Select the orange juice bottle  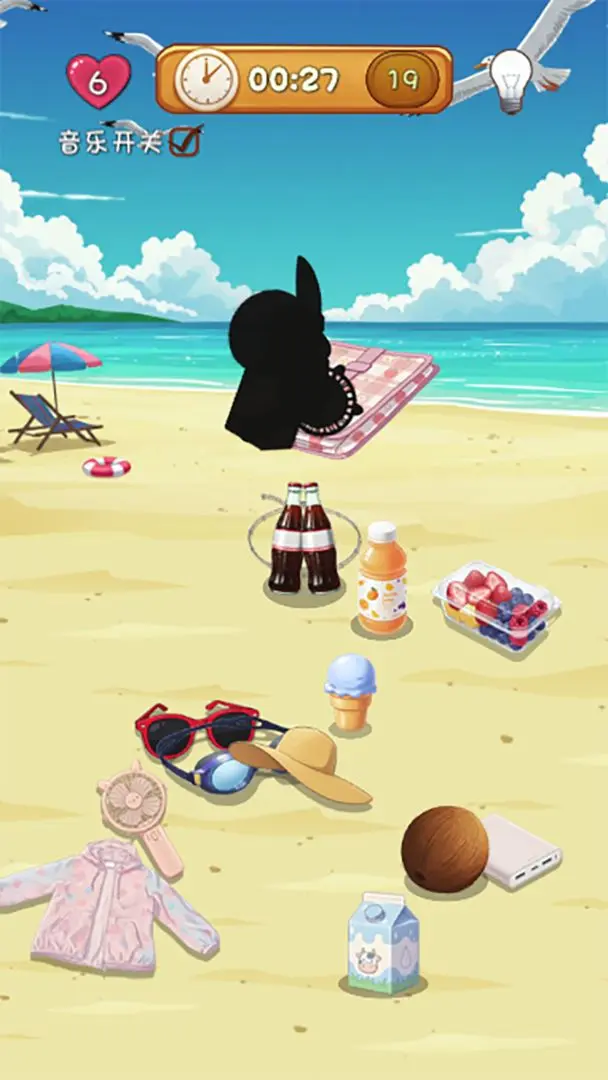click(x=382, y=580)
